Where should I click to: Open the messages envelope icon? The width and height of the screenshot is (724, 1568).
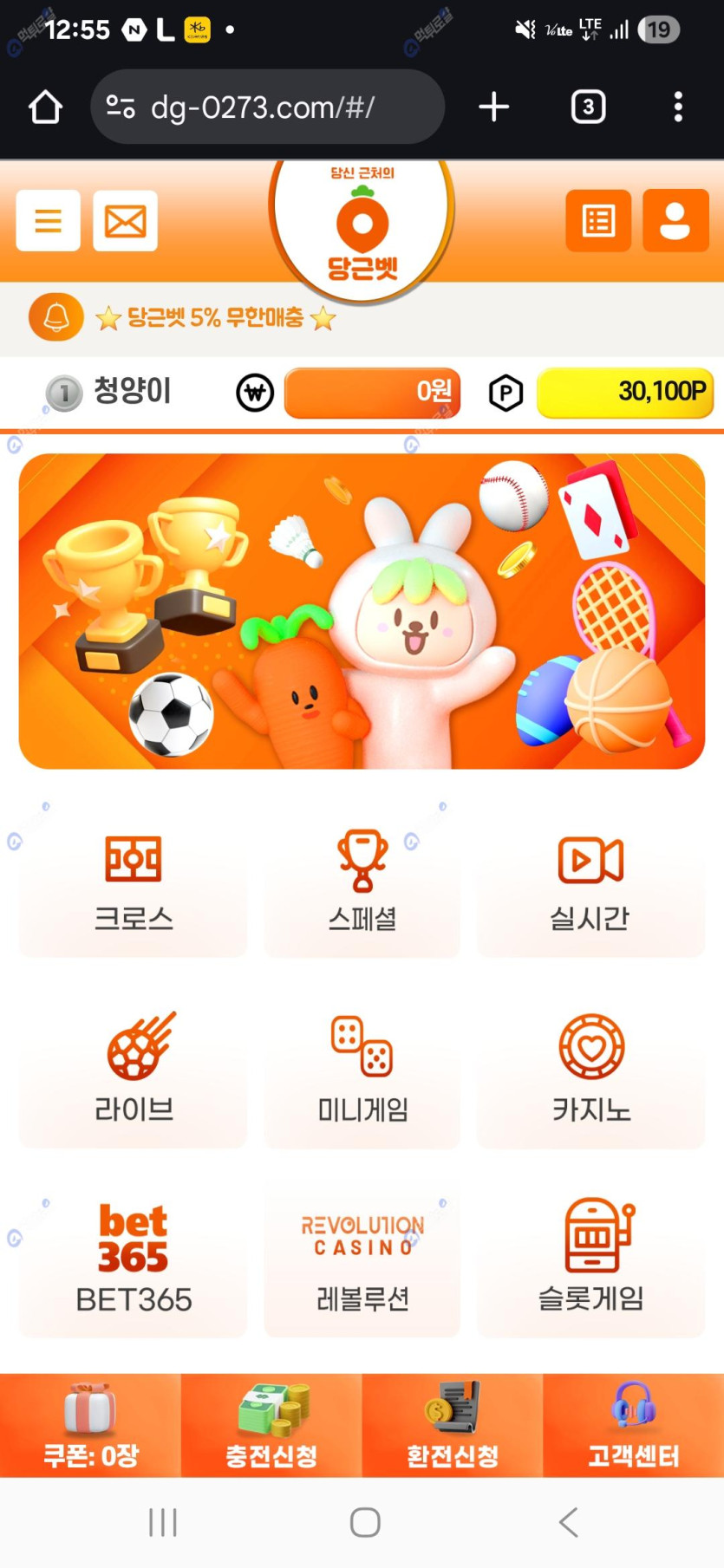pyautogui.click(x=125, y=221)
